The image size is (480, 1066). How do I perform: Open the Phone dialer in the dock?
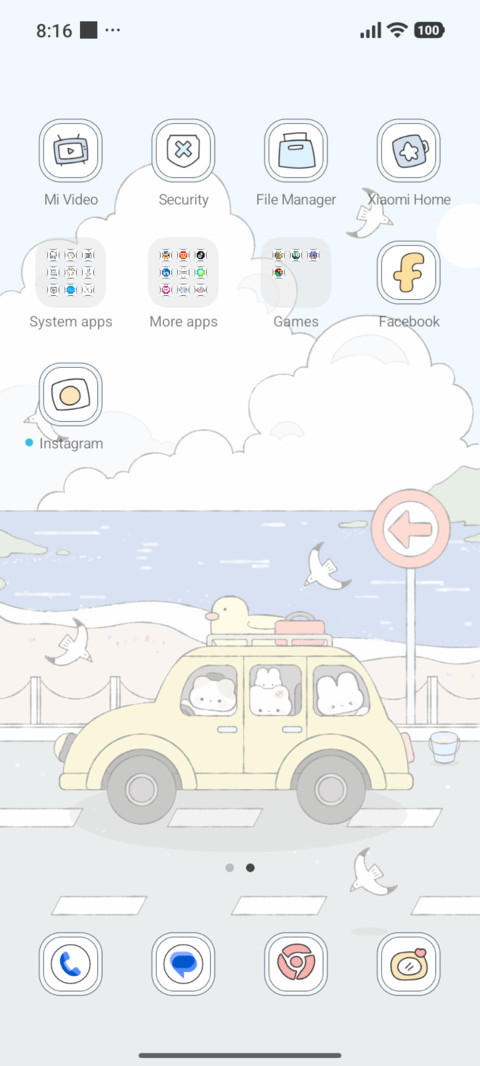pyautogui.click(x=71, y=963)
